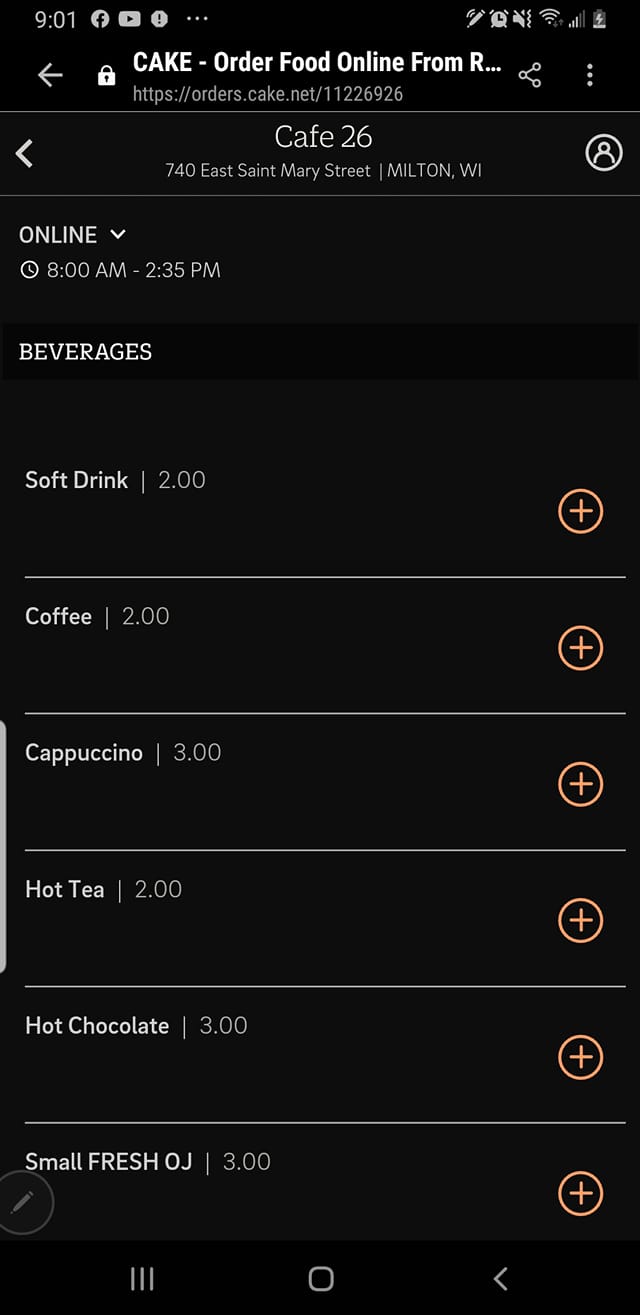
Task: Go back in the browser toolbar
Action: 50,76
